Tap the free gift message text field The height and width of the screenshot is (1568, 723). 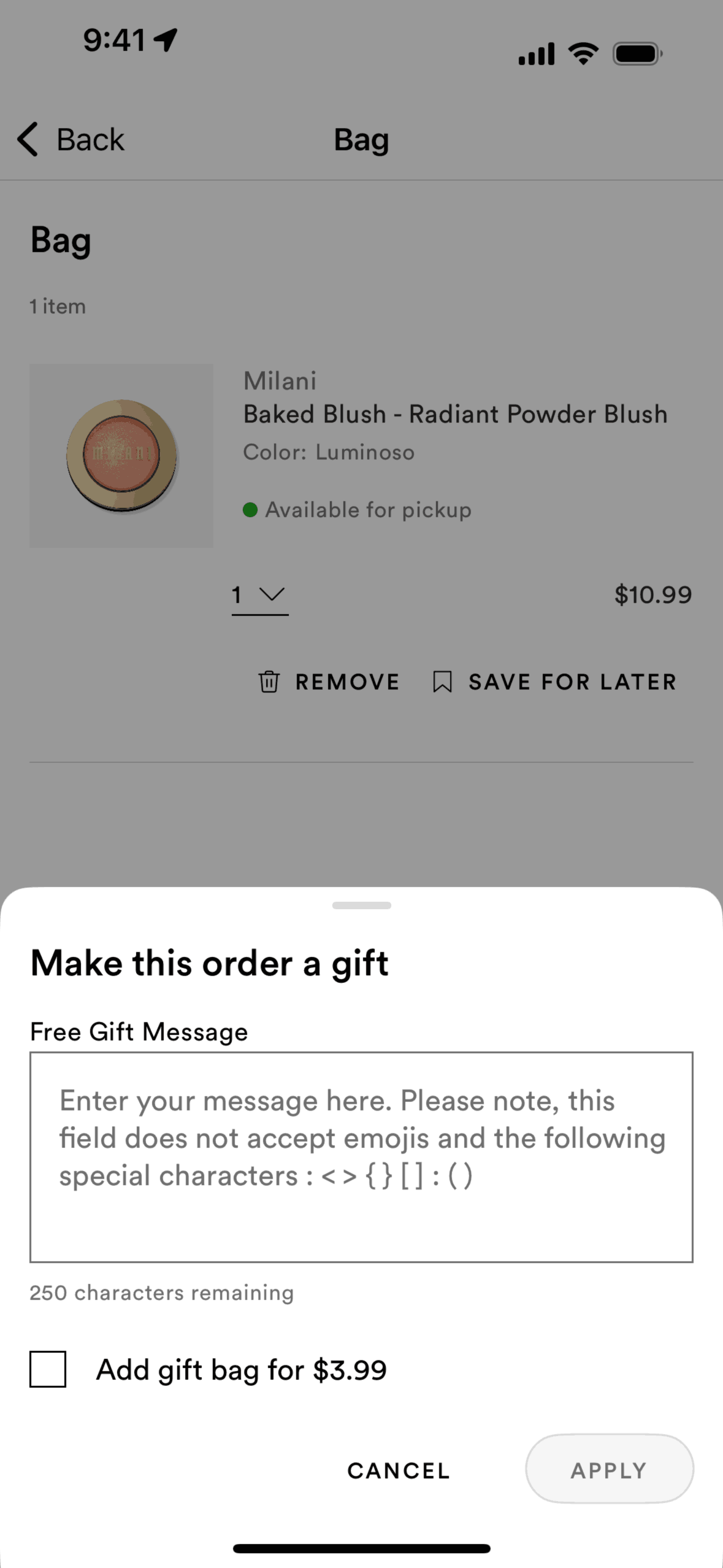361,1157
